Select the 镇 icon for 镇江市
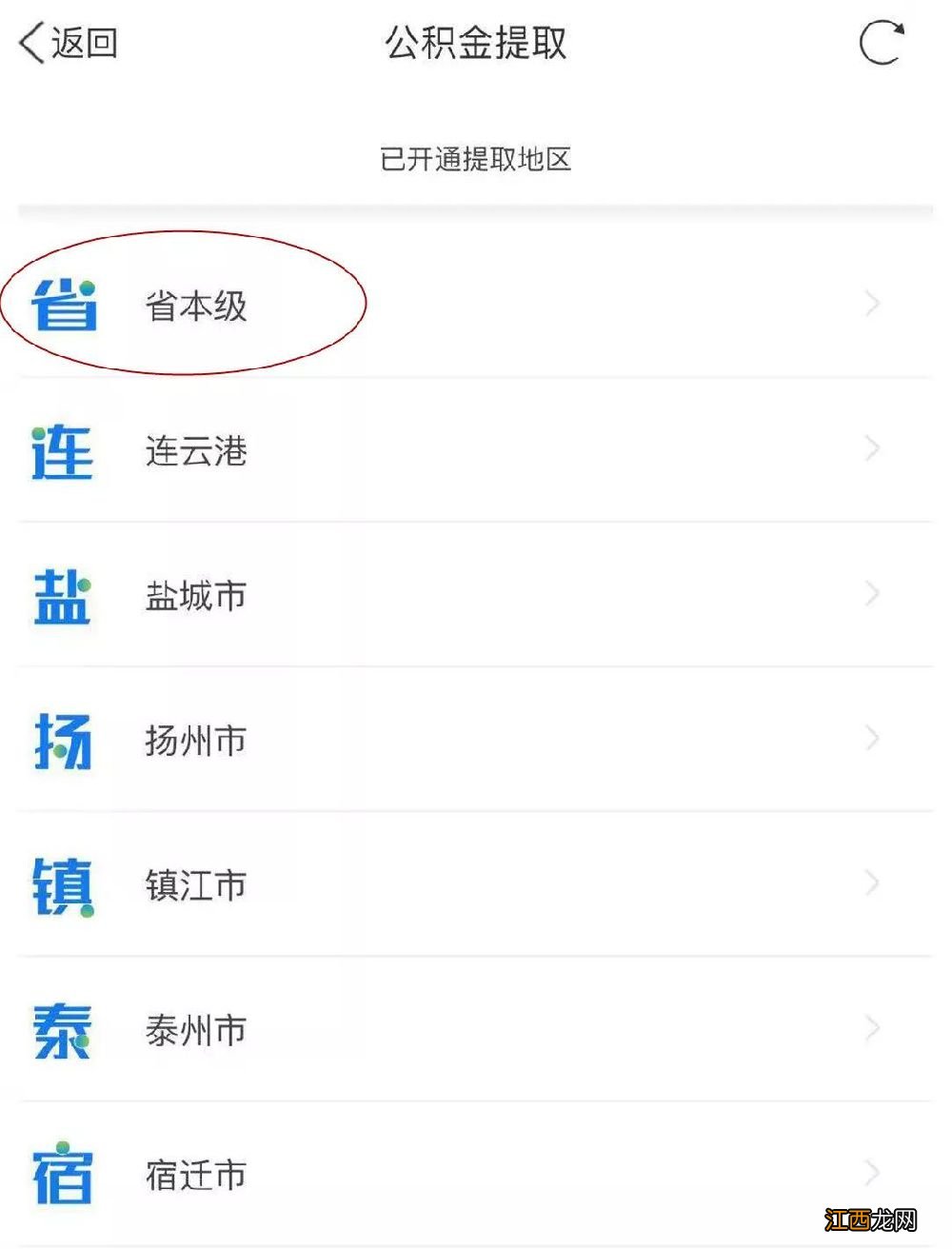The image size is (952, 1249). point(62,885)
